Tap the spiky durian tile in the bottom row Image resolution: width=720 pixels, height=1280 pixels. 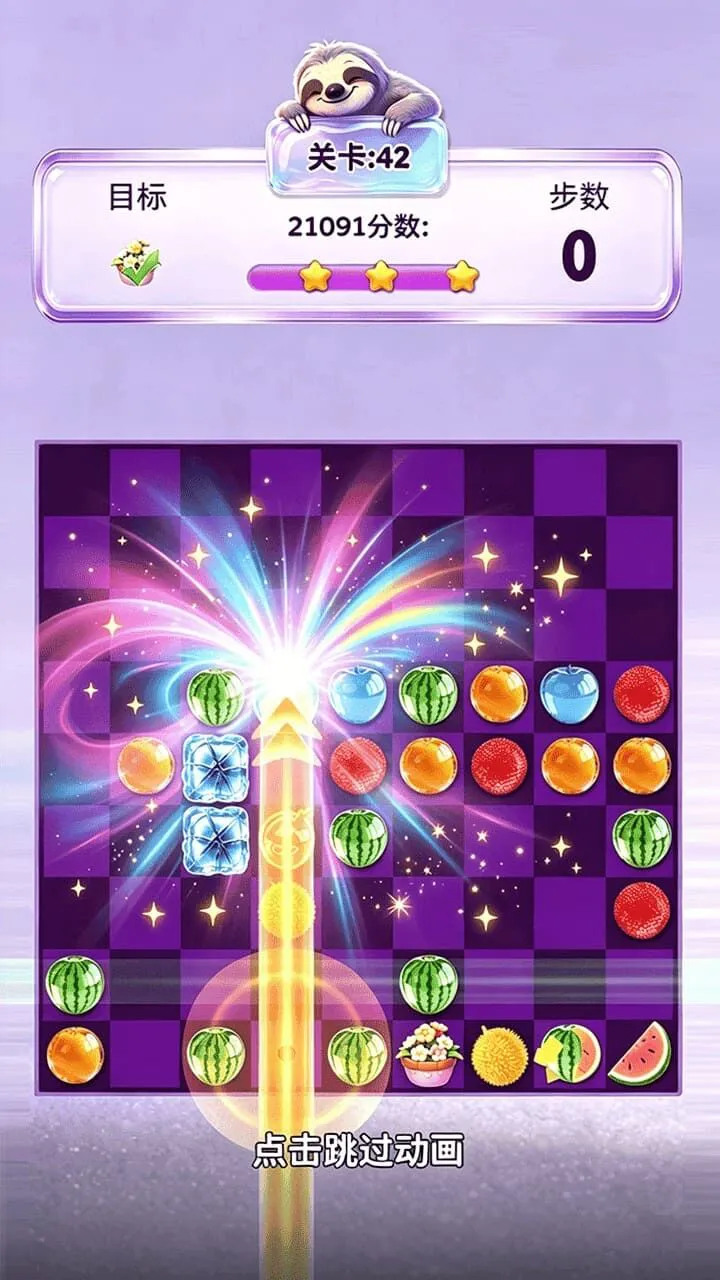tap(500, 1054)
